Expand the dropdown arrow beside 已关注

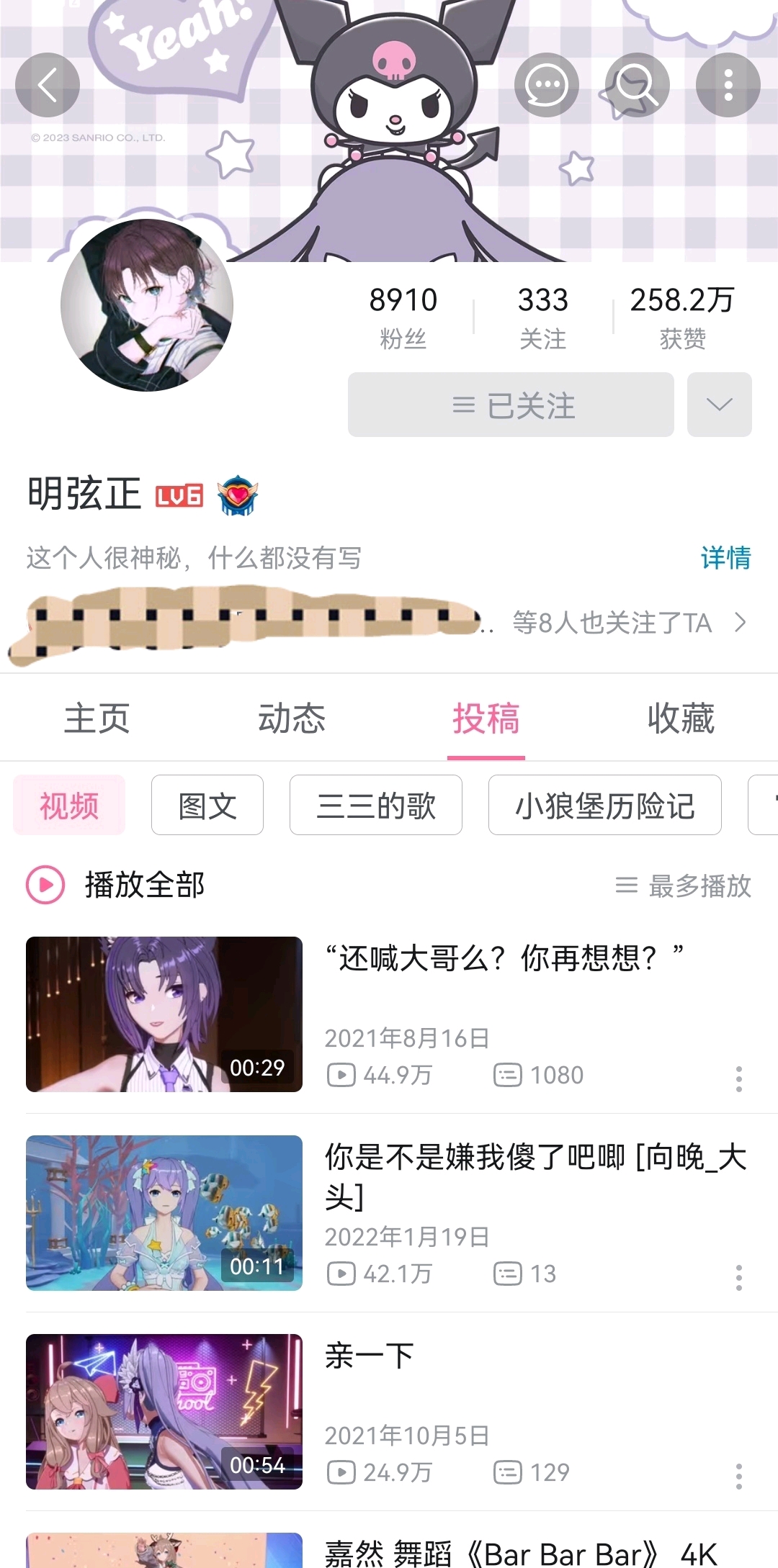pos(719,405)
